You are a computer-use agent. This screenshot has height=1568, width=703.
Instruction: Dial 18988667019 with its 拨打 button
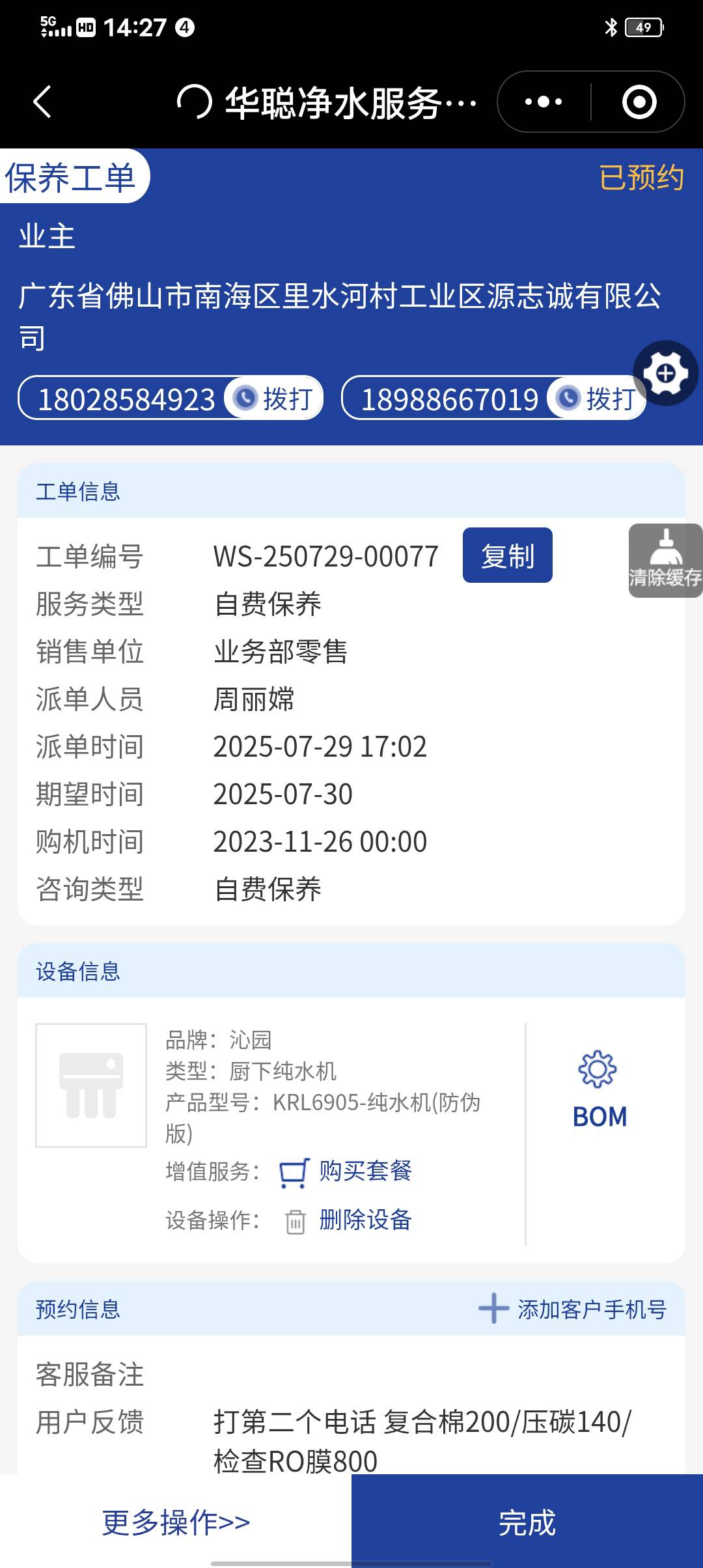pos(597,399)
